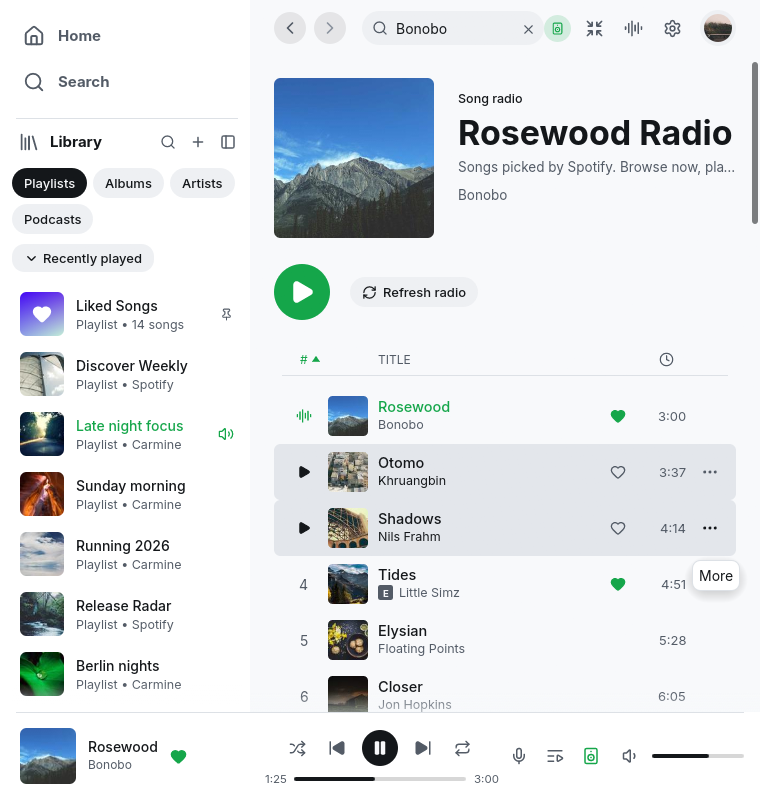Refresh radio stations list
Viewport: 760px width, 800px height.
pyautogui.click(x=414, y=292)
